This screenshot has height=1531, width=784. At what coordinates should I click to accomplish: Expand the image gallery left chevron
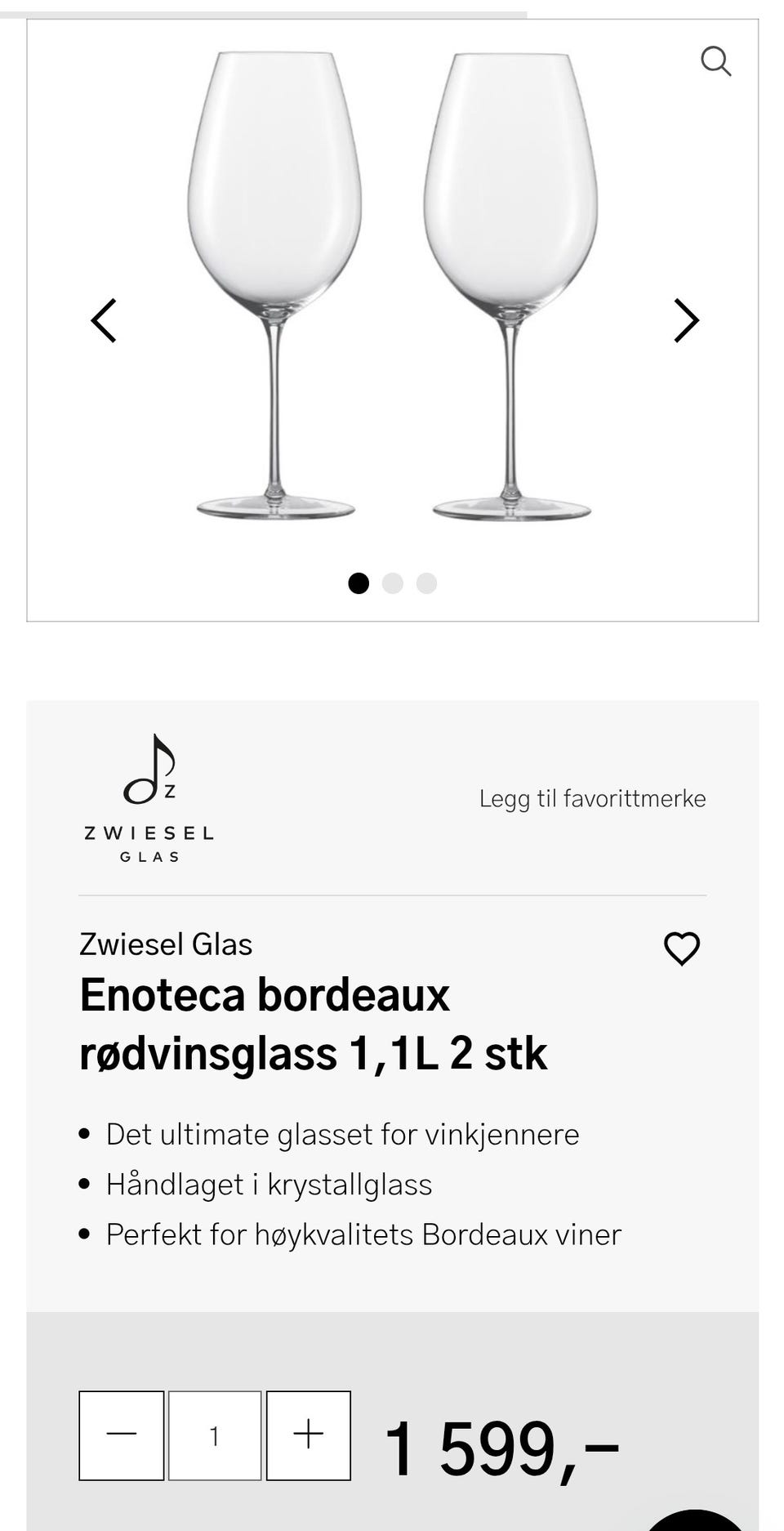point(105,319)
